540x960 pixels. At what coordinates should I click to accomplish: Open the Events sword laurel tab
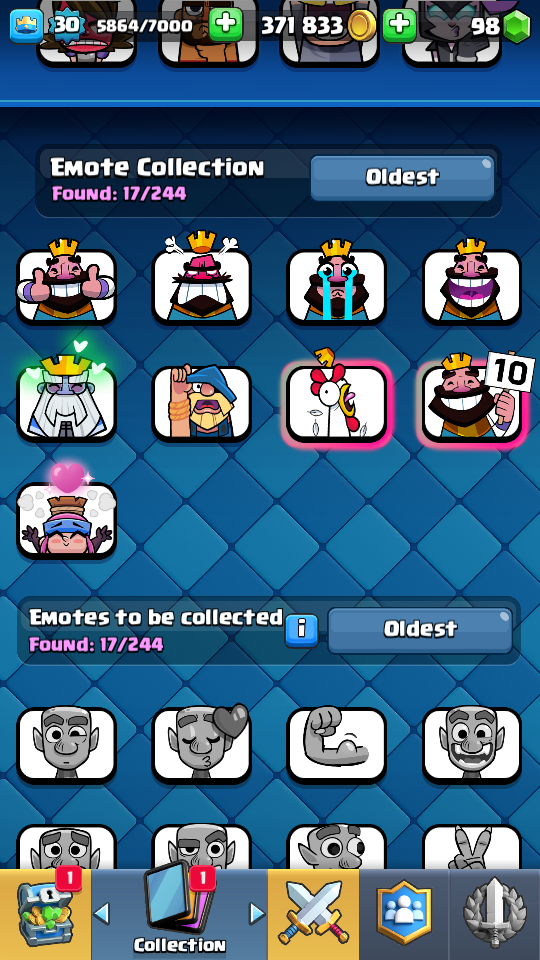click(x=495, y=913)
